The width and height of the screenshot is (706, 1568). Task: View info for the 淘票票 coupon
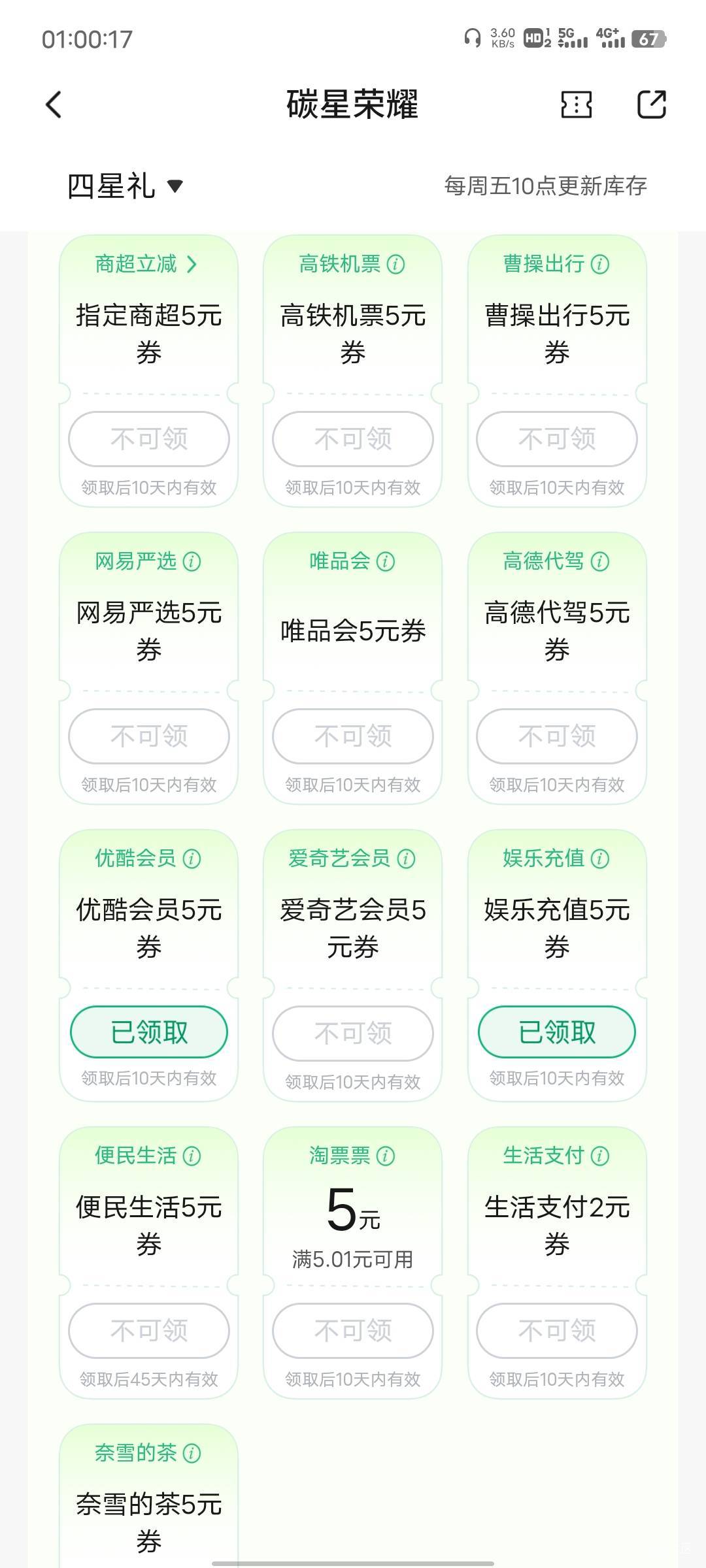coord(386,1156)
